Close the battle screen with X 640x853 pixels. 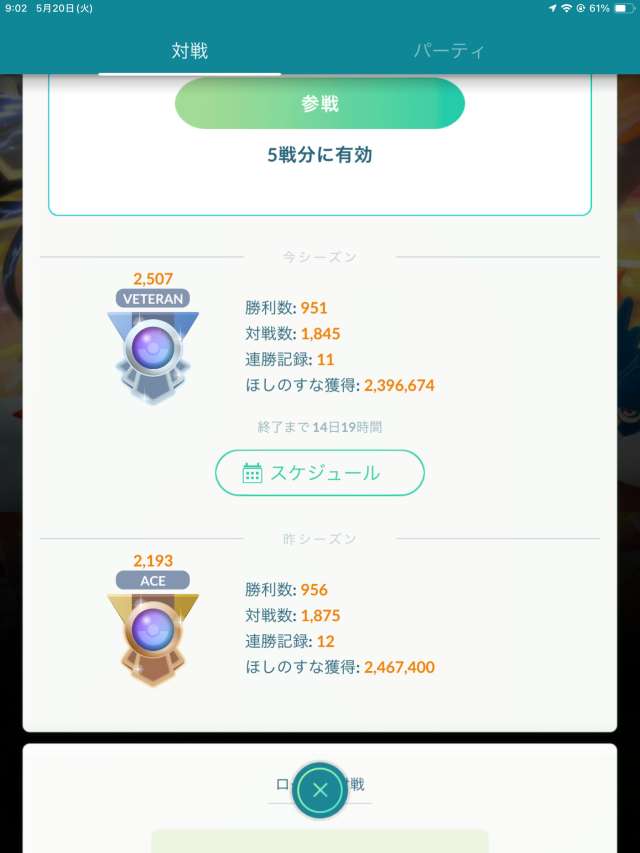tap(320, 790)
